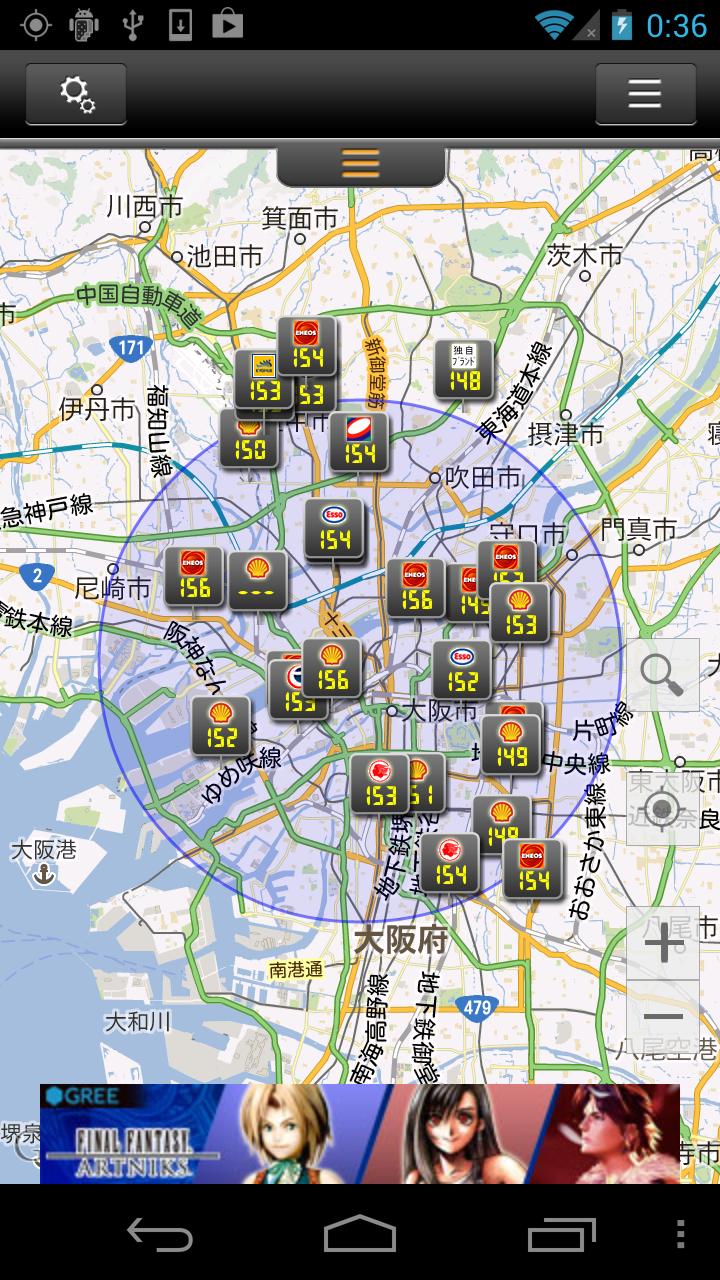This screenshot has height=1280, width=720.
Task: Expand the orange pull-down handle
Action: click(x=360, y=162)
